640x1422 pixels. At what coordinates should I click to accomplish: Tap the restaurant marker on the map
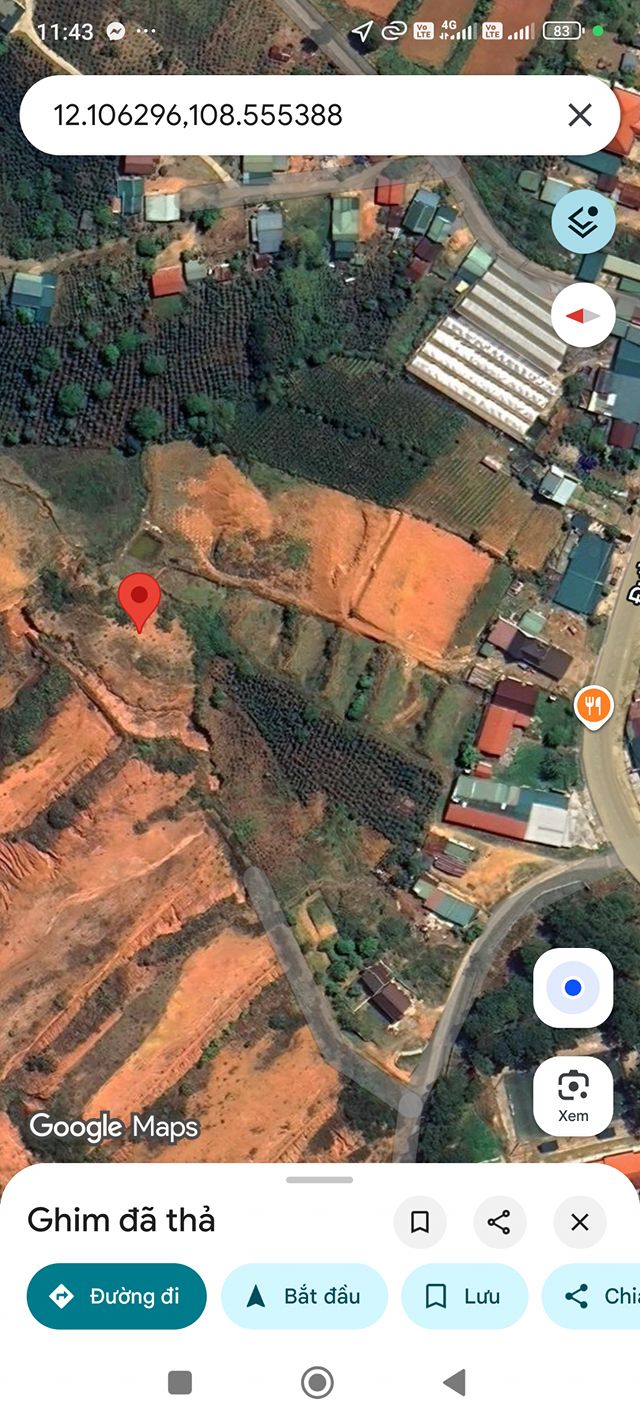593,706
